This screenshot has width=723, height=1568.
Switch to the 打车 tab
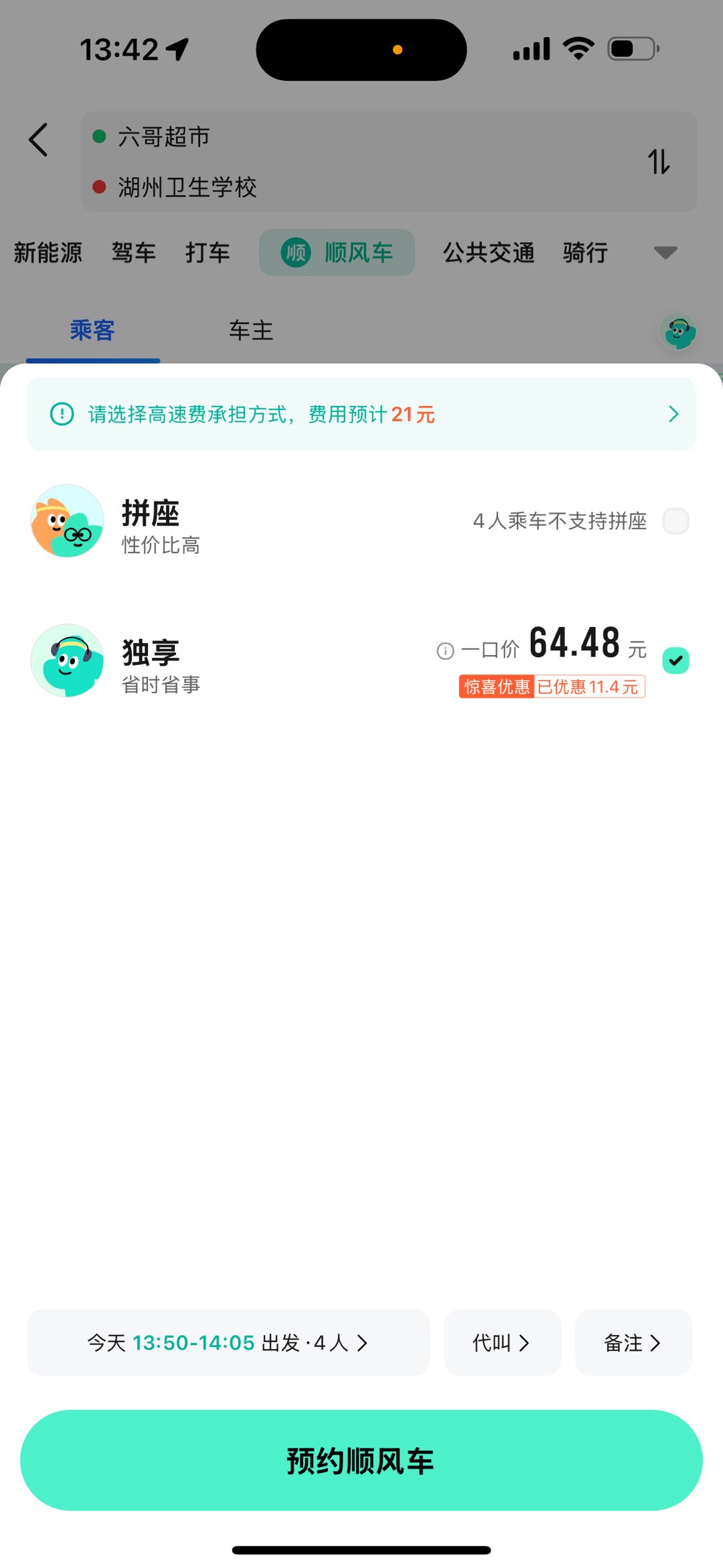(x=208, y=253)
